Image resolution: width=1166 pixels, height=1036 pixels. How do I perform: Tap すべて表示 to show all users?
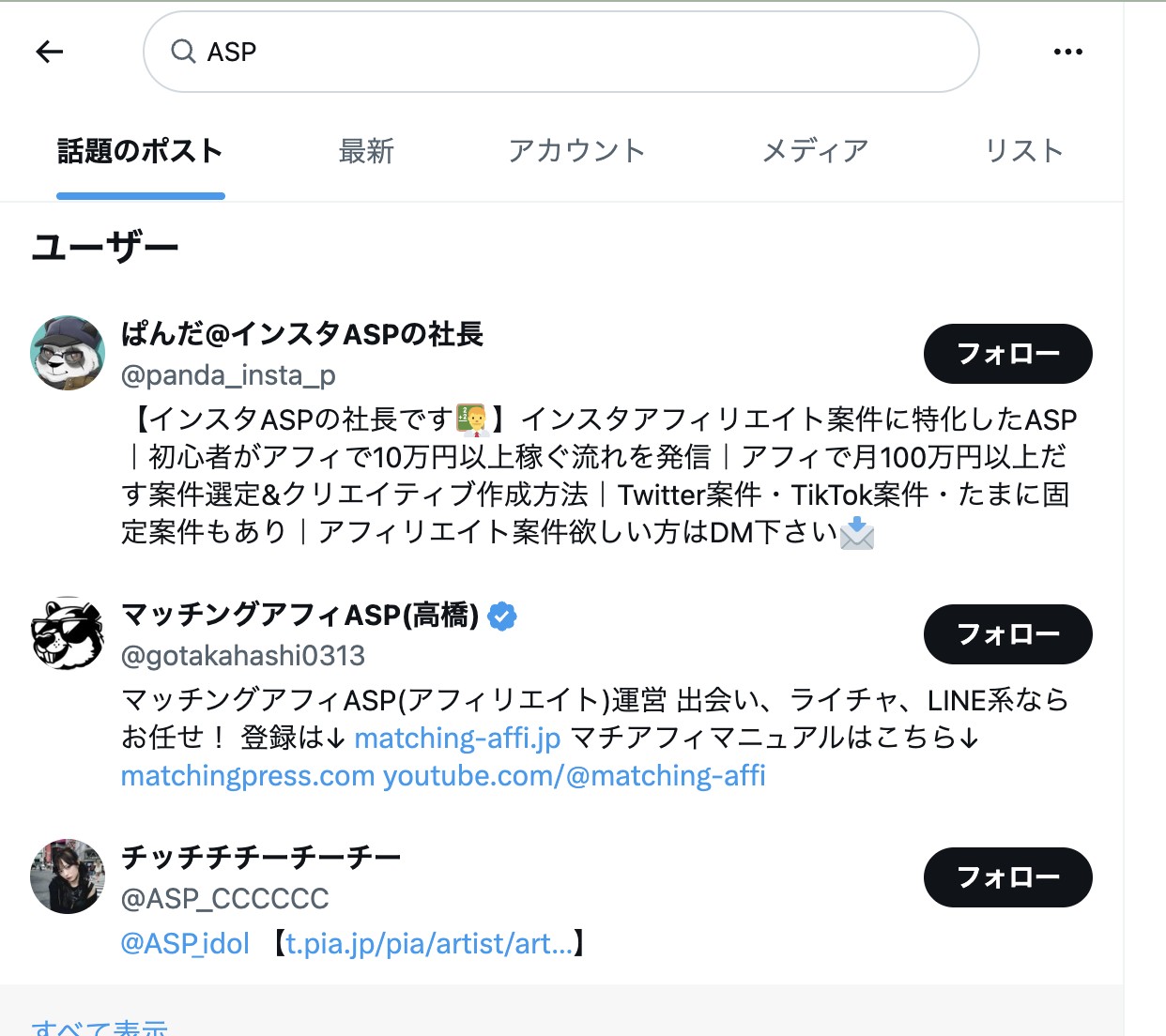click(100, 1027)
